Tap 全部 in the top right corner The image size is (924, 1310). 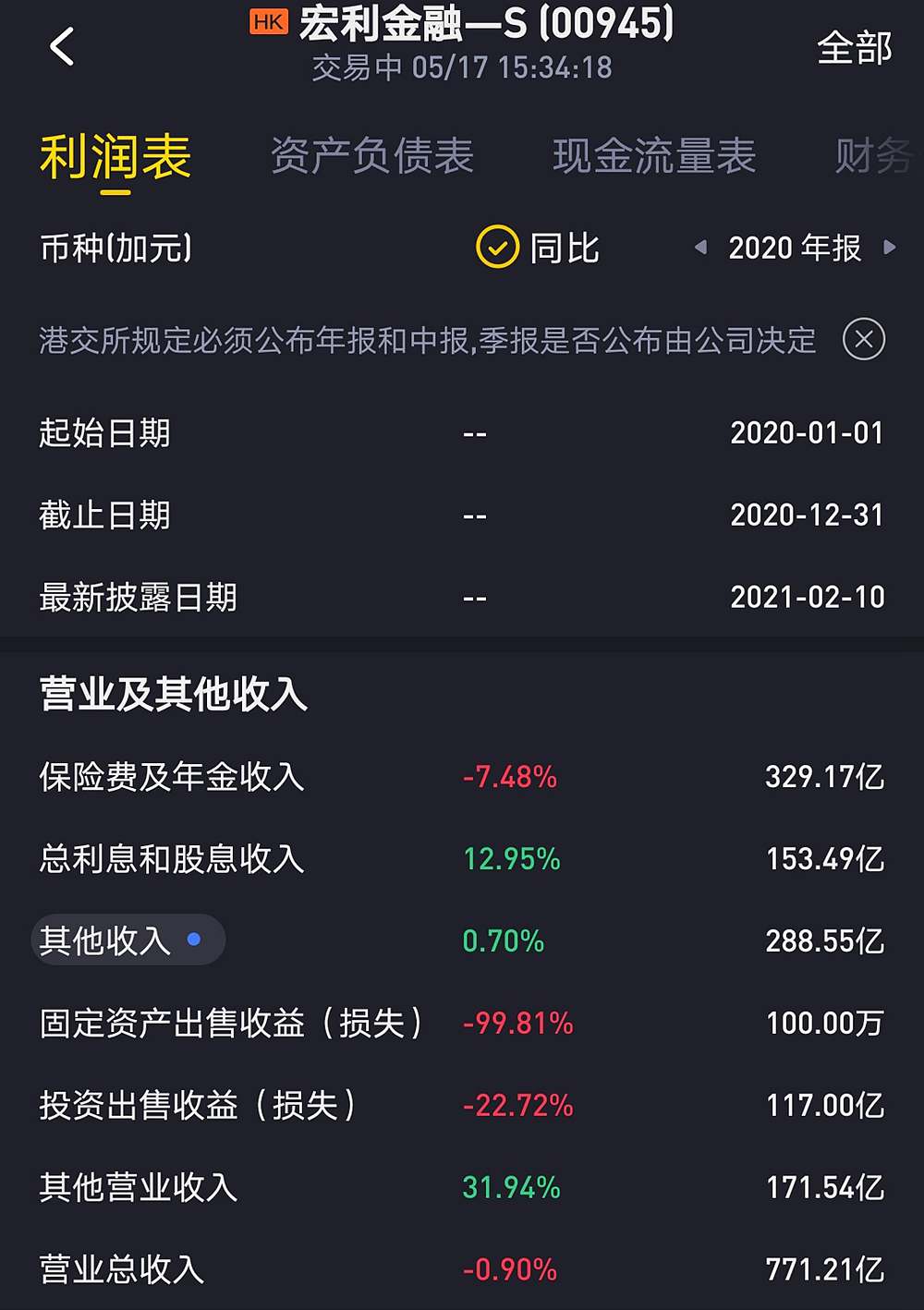855,48
